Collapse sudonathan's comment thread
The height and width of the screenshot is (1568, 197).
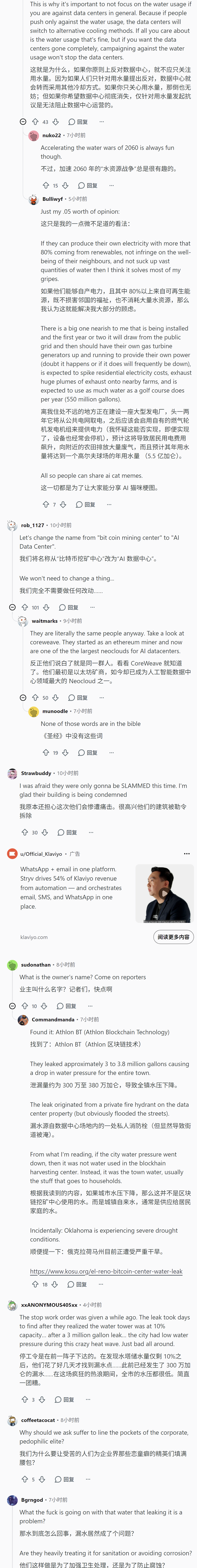pos(12,1006)
